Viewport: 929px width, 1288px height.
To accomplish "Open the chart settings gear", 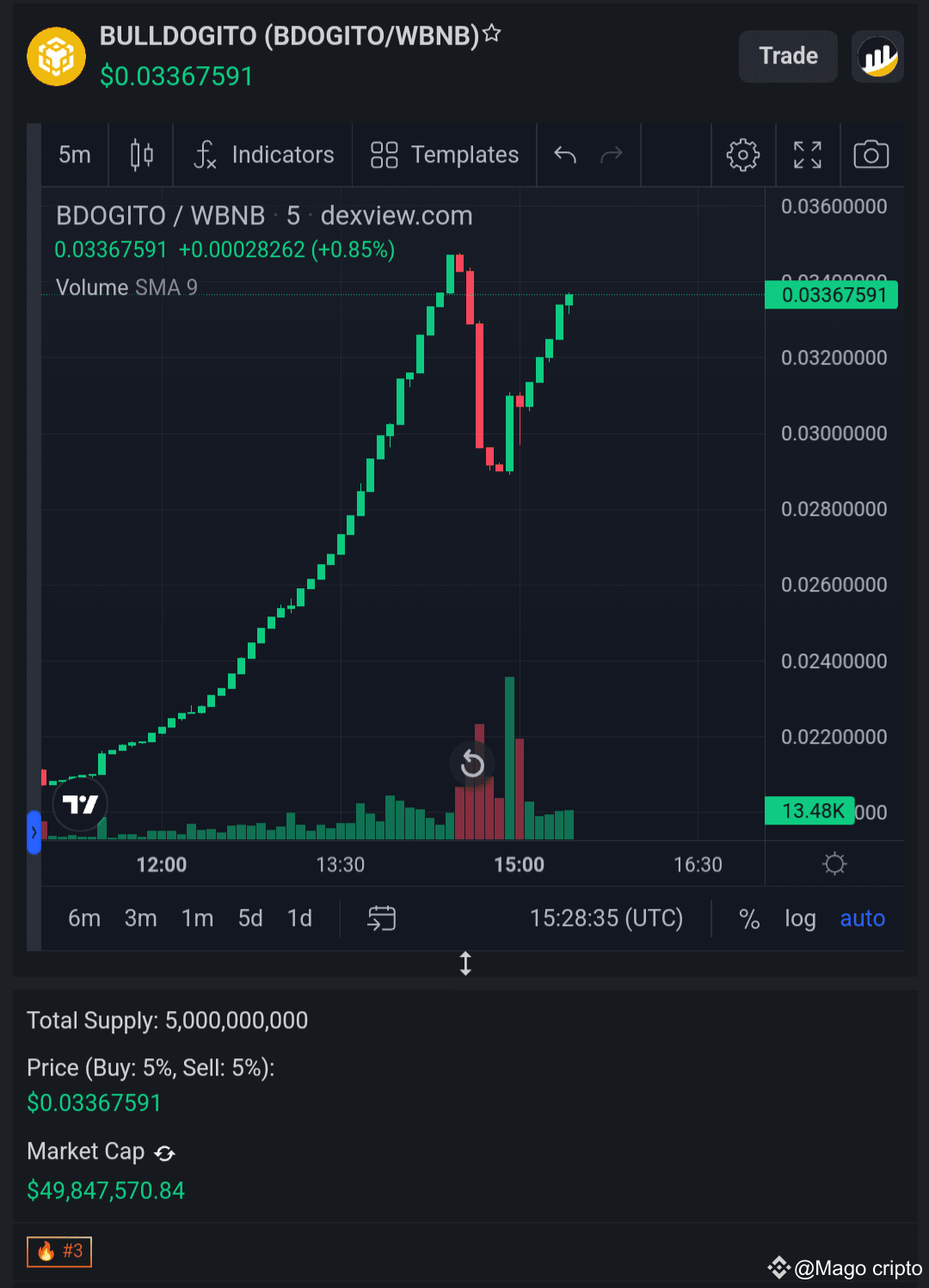I will [742, 155].
